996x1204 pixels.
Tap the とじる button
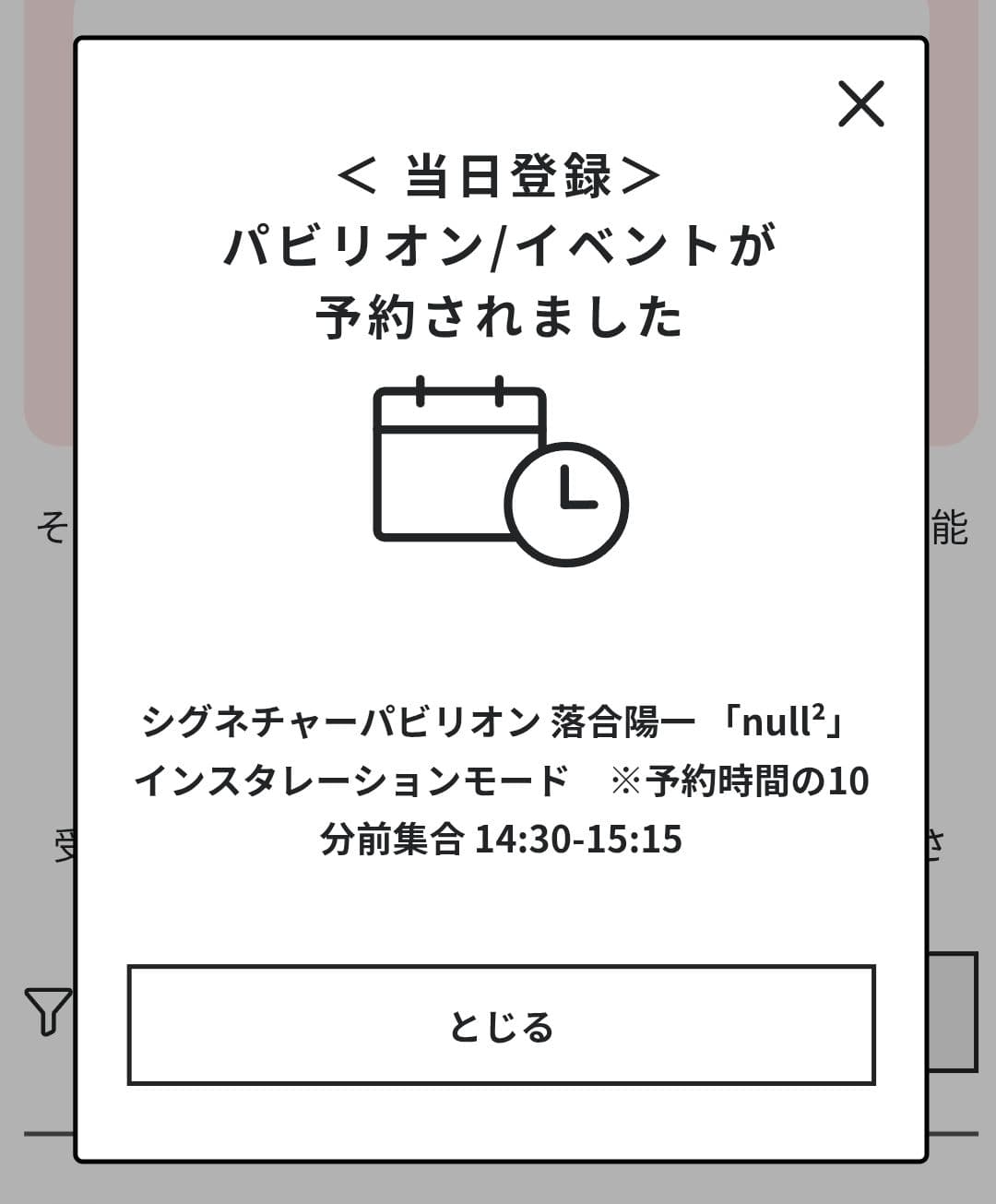coord(501,1025)
